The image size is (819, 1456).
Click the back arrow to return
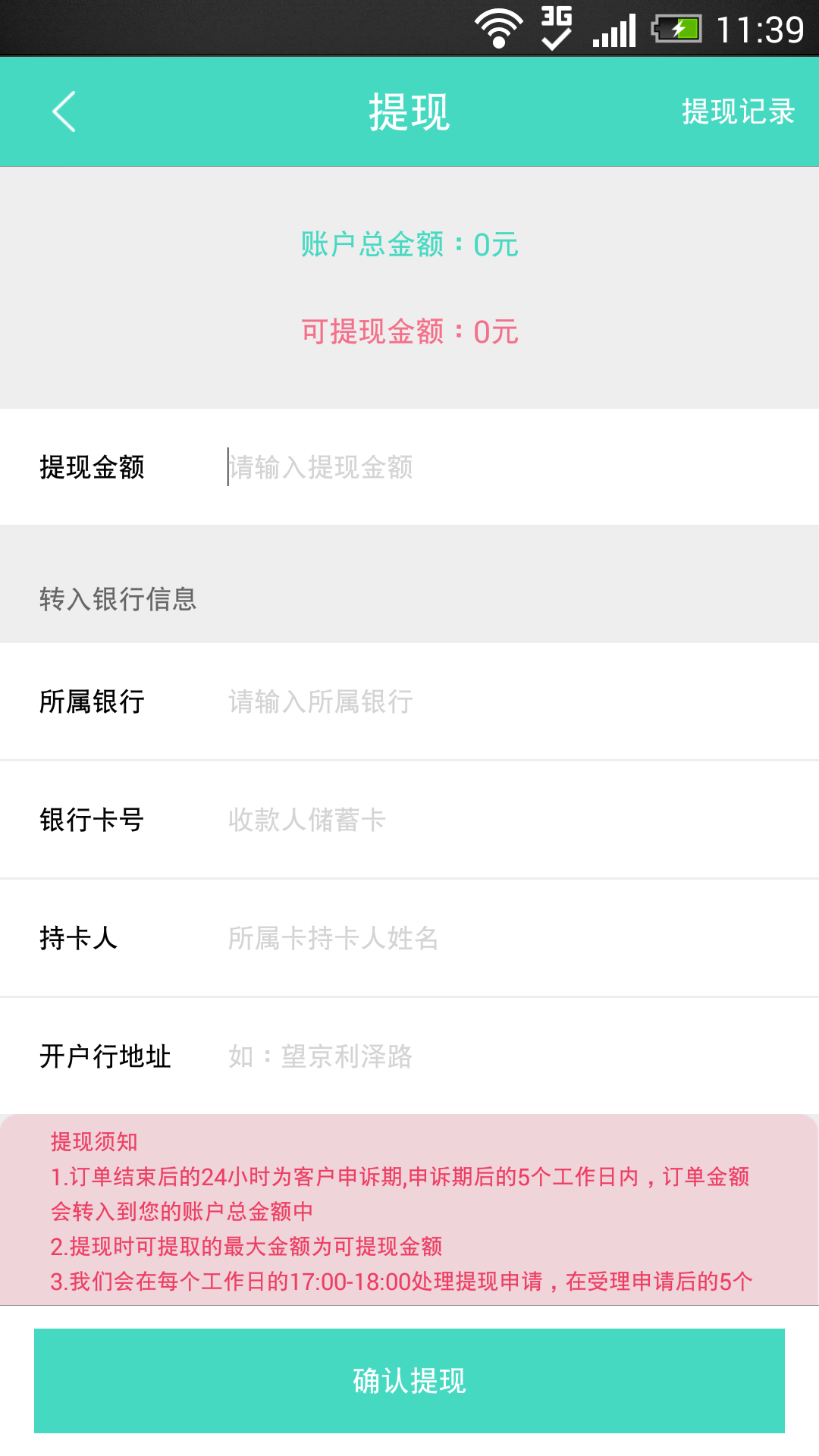[64, 111]
